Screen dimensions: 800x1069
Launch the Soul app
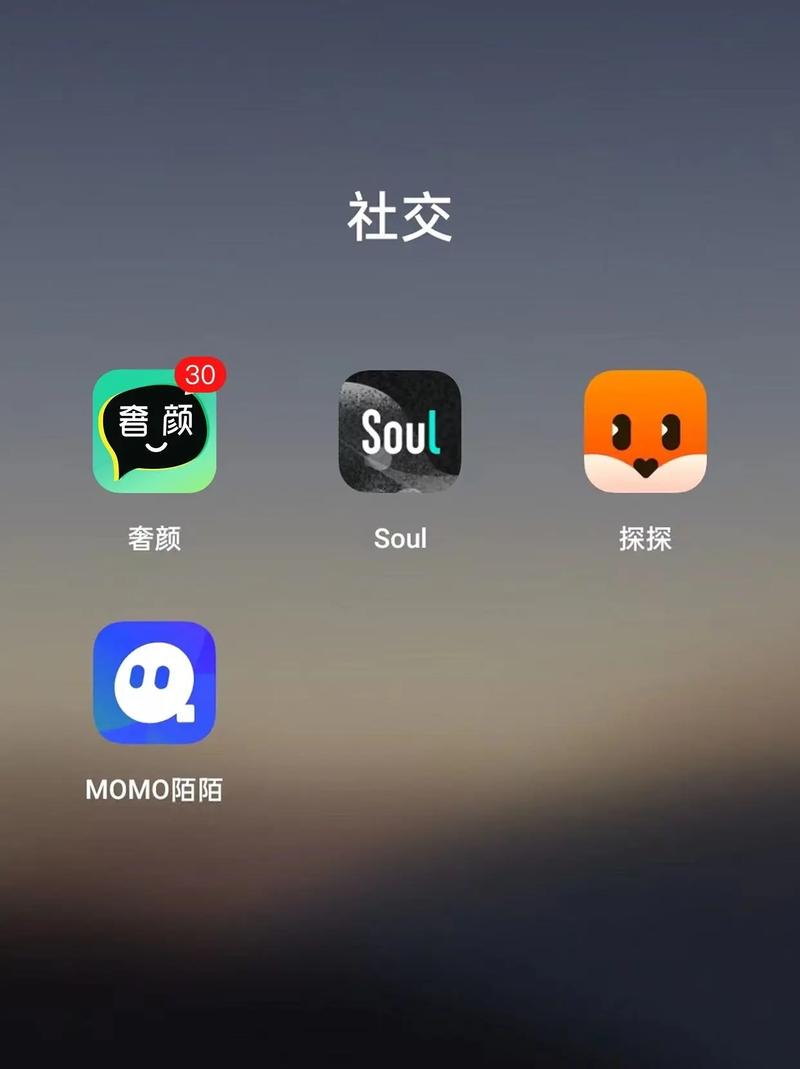click(x=400, y=432)
